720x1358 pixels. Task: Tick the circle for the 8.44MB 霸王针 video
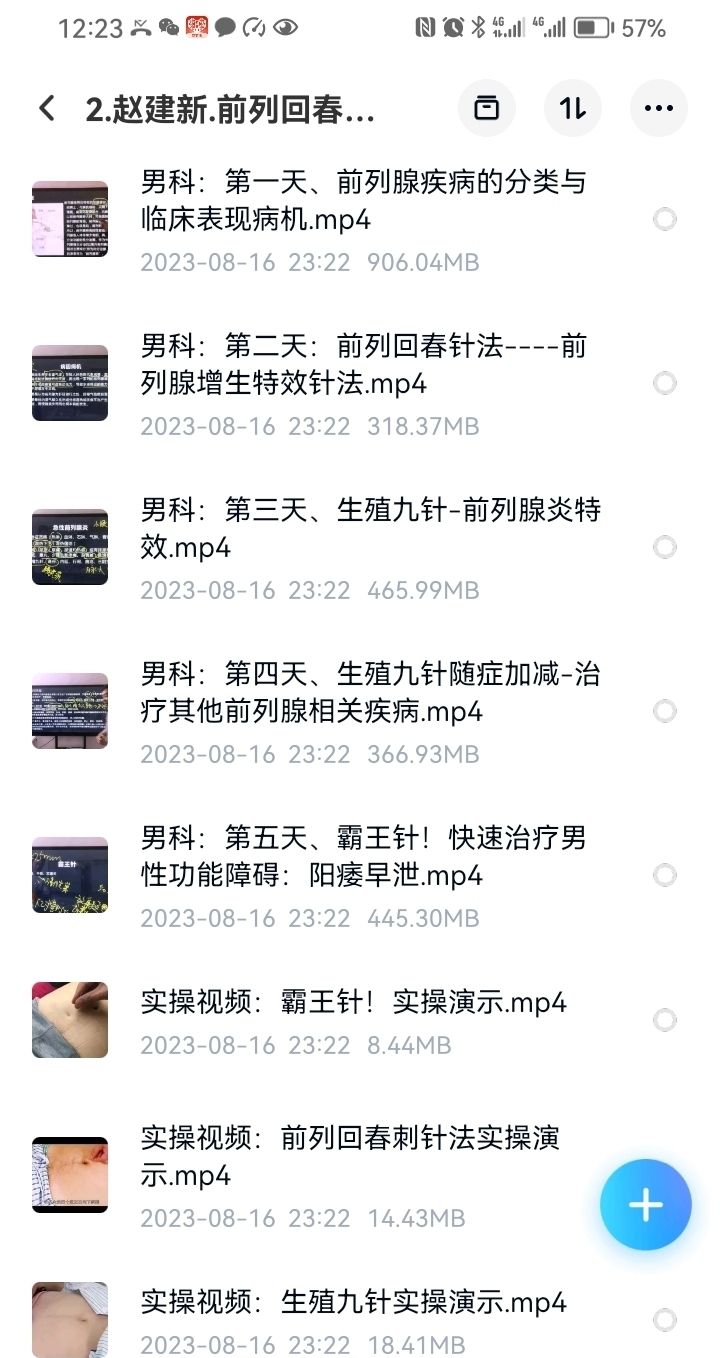tap(665, 1020)
